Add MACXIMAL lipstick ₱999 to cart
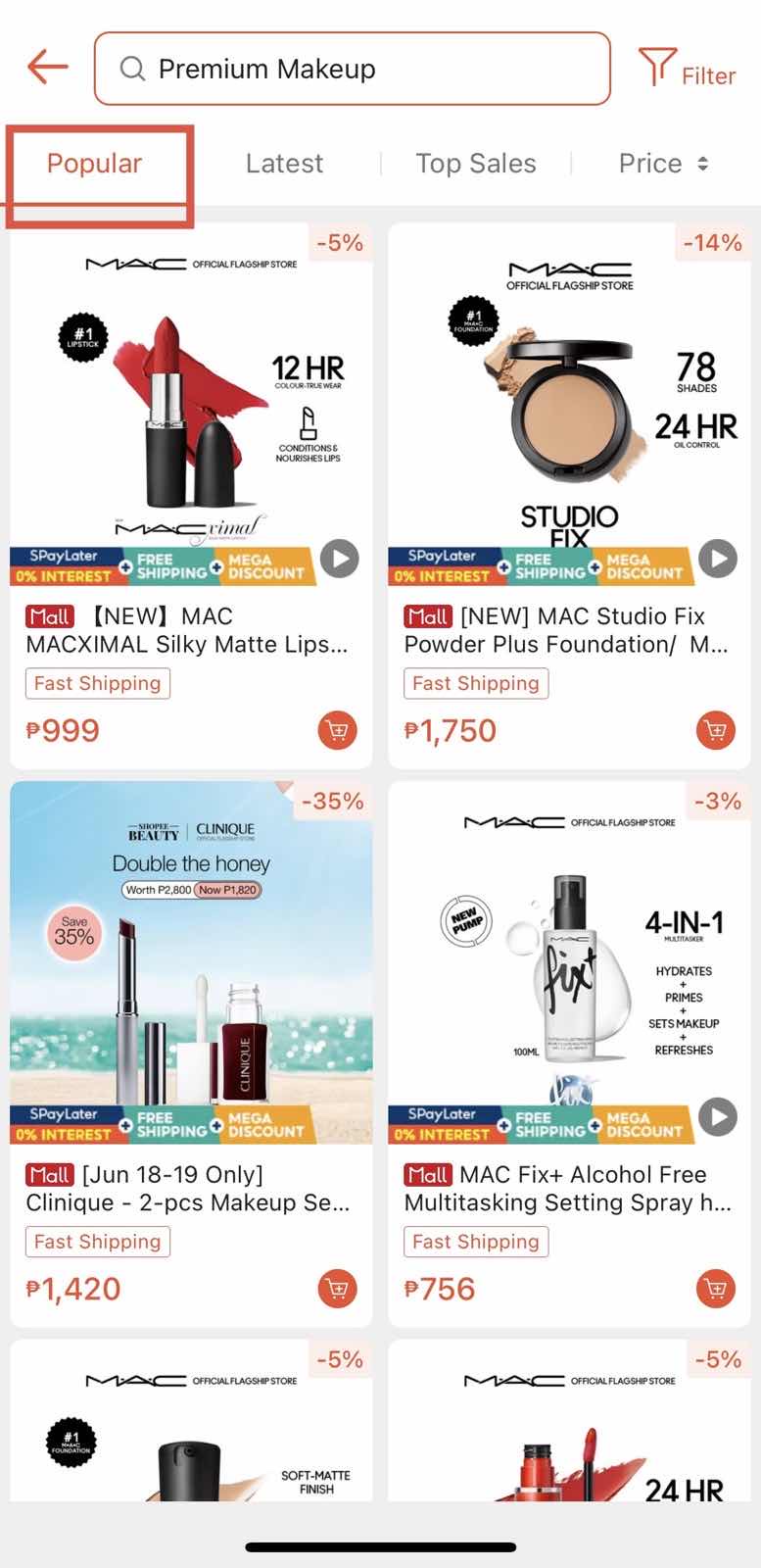761x1568 pixels. [x=338, y=730]
